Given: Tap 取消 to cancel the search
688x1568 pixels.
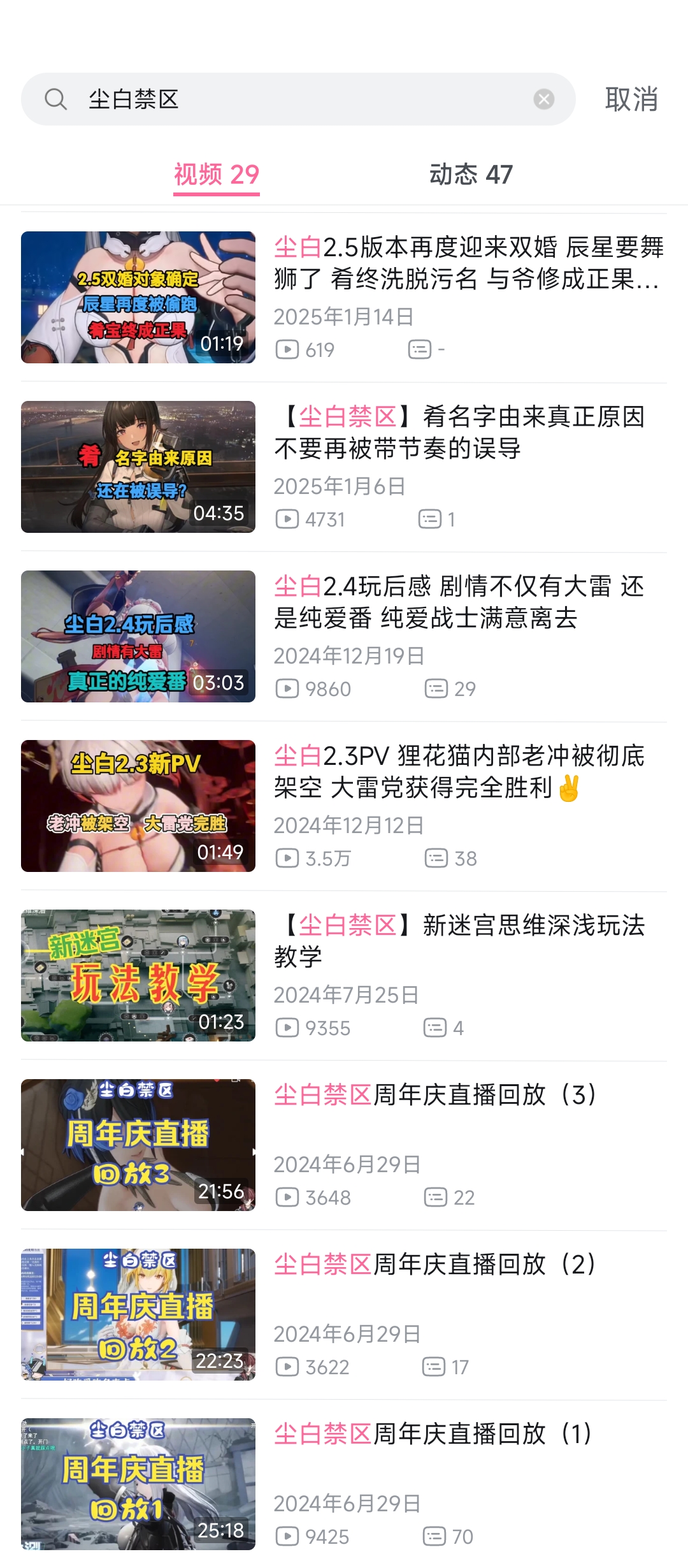Looking at the screenshot, I should (x=631, y=99).
